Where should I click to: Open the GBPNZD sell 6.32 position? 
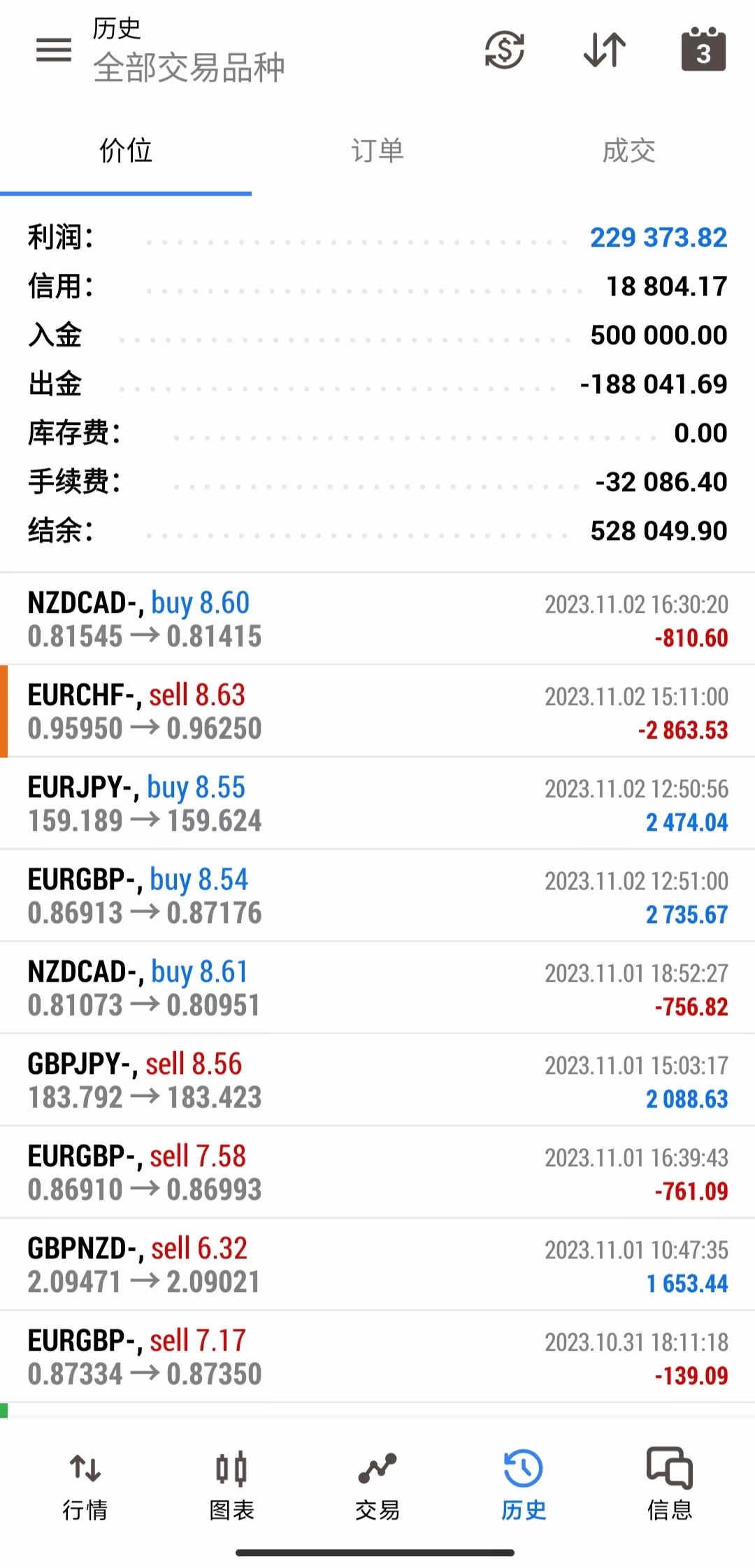tap(377, 1265)
